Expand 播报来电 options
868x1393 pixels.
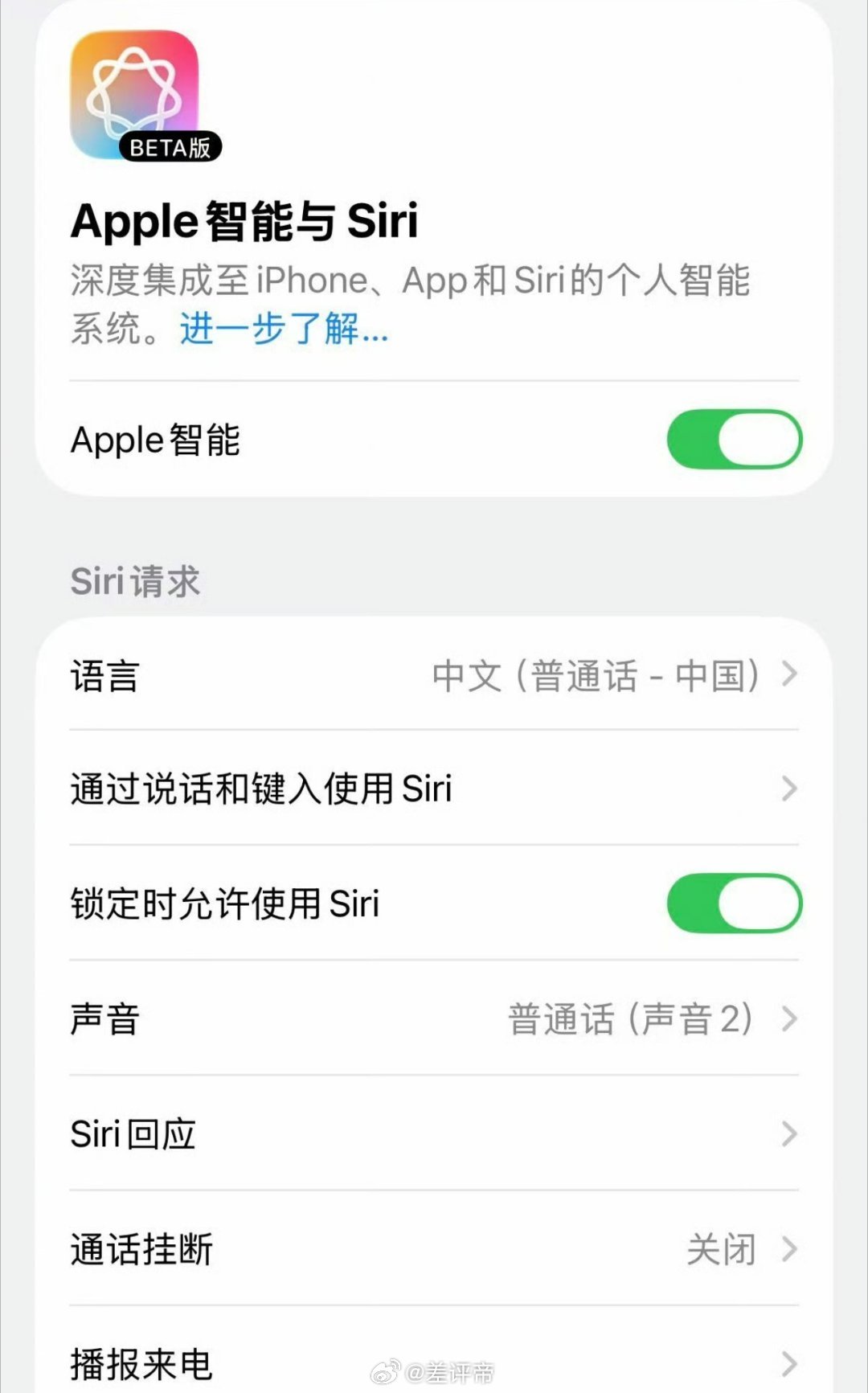point(434,1361)
